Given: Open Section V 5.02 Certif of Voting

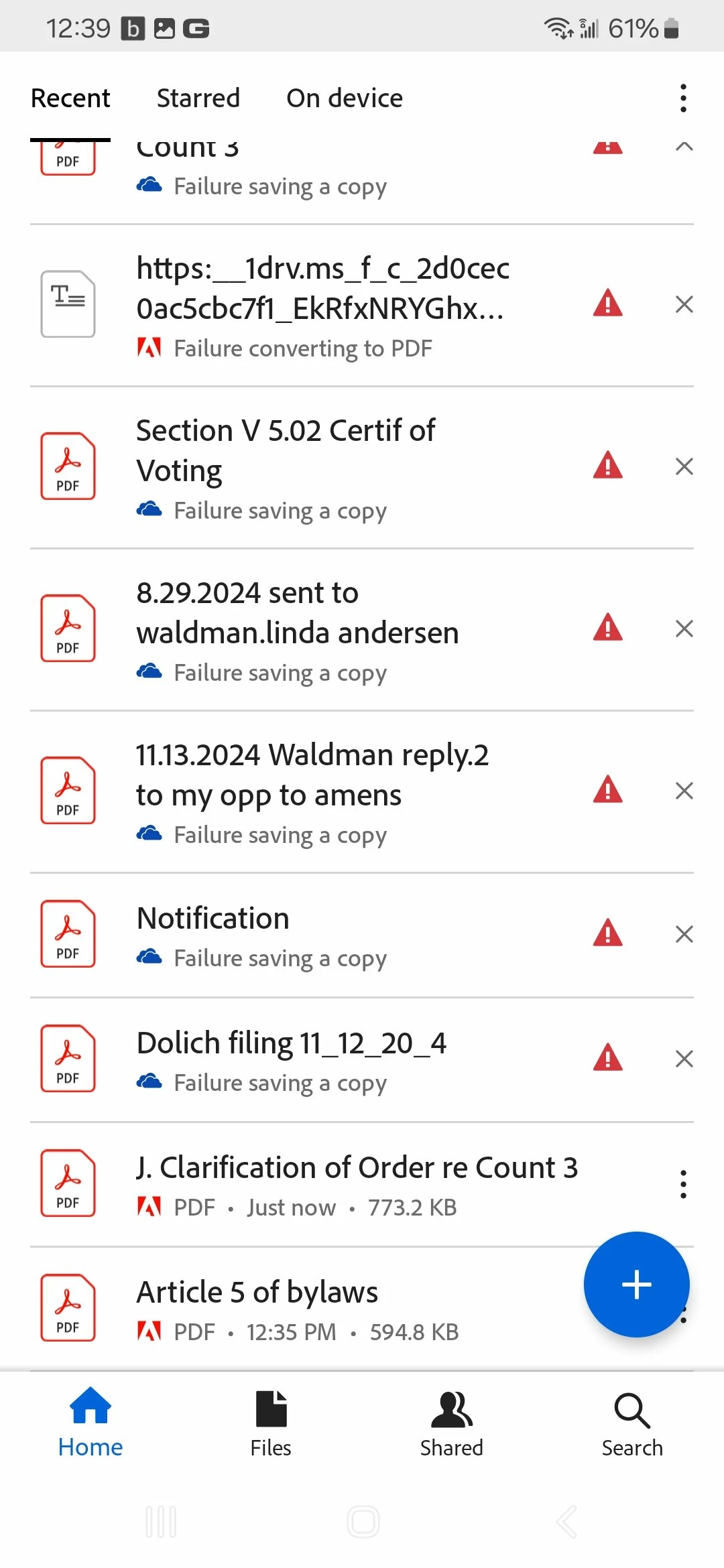Looking at the screenshot, I should click(x=286, y=450).
